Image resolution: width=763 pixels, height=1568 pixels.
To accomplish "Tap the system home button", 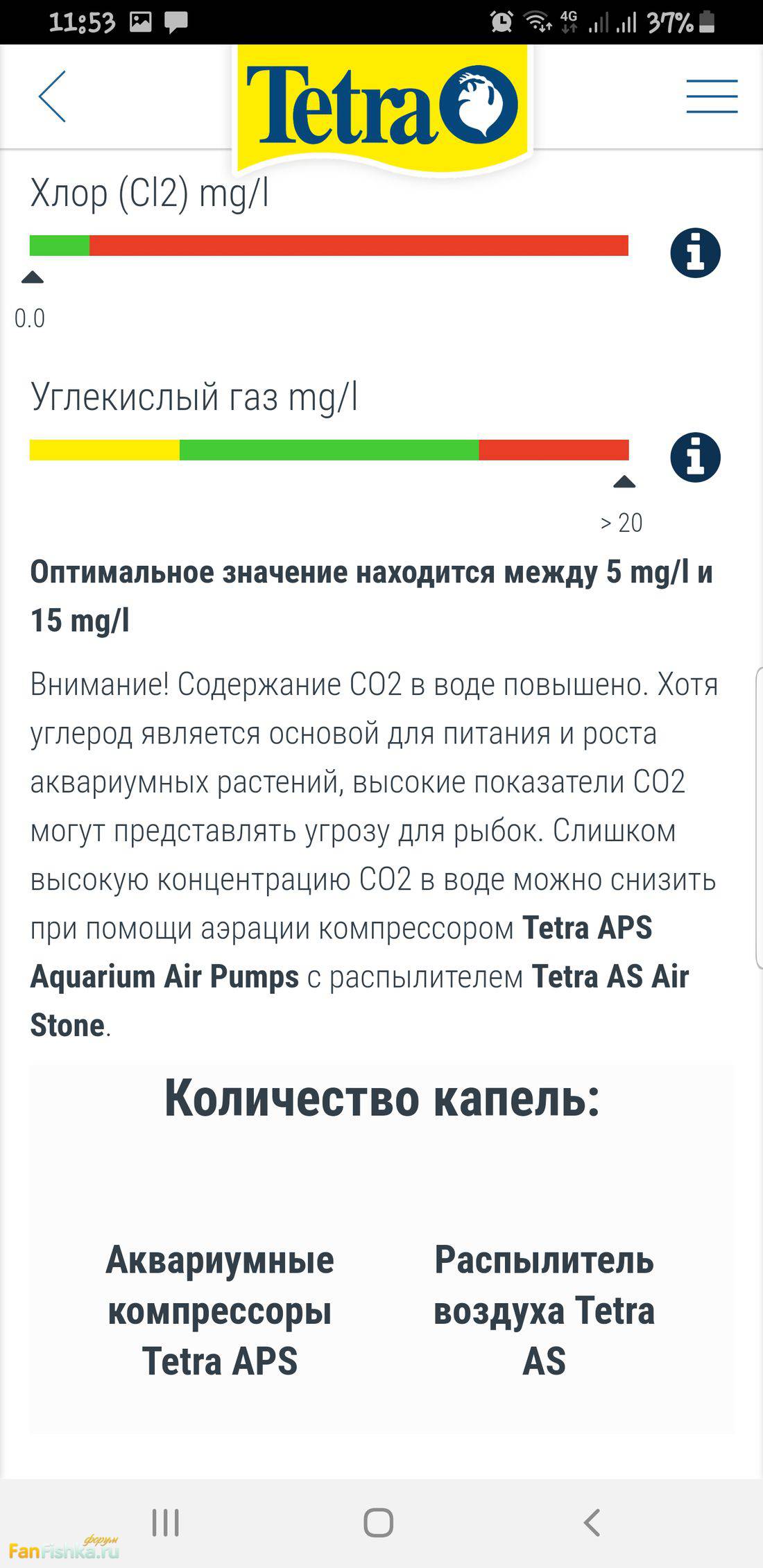I will [x=379, y=1522].
